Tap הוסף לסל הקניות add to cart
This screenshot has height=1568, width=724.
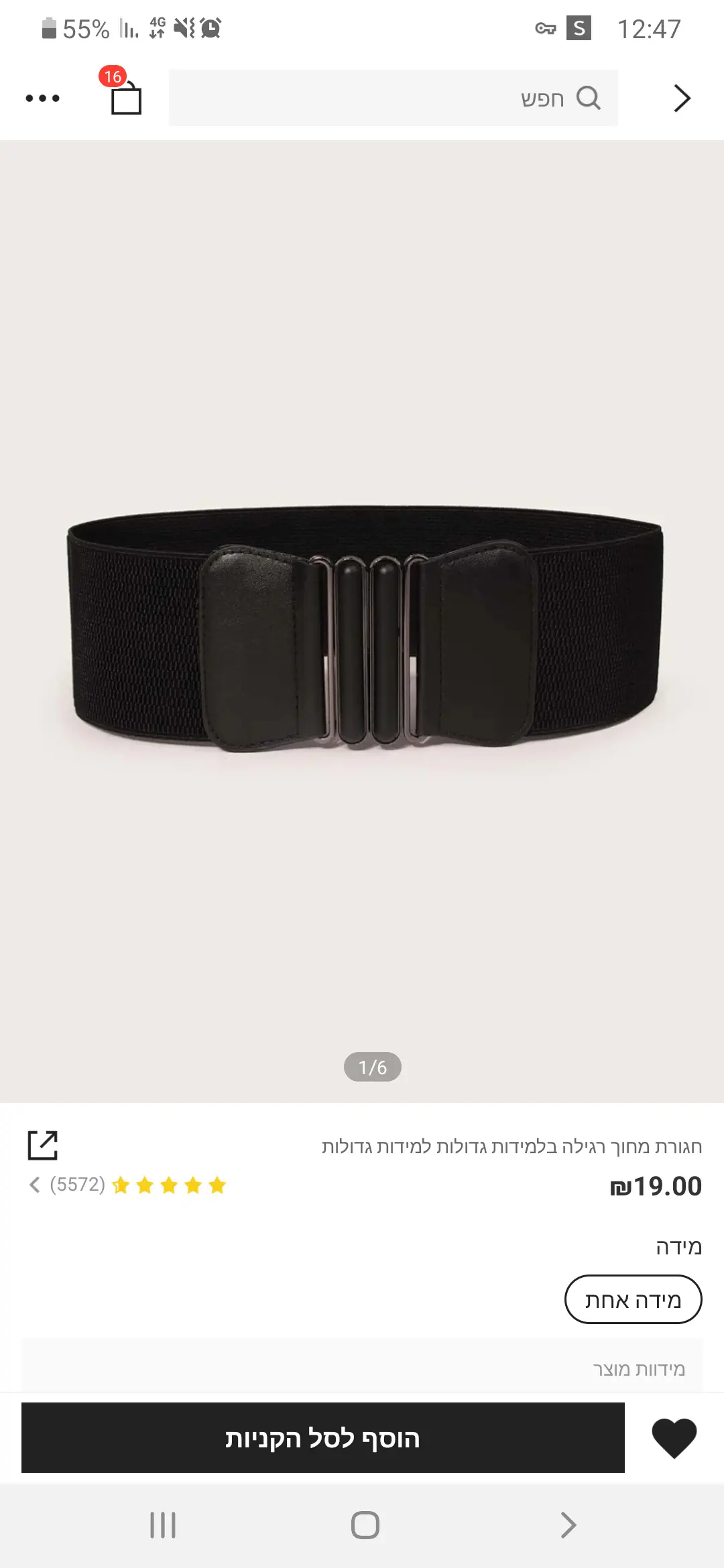tap(322, 1438)
